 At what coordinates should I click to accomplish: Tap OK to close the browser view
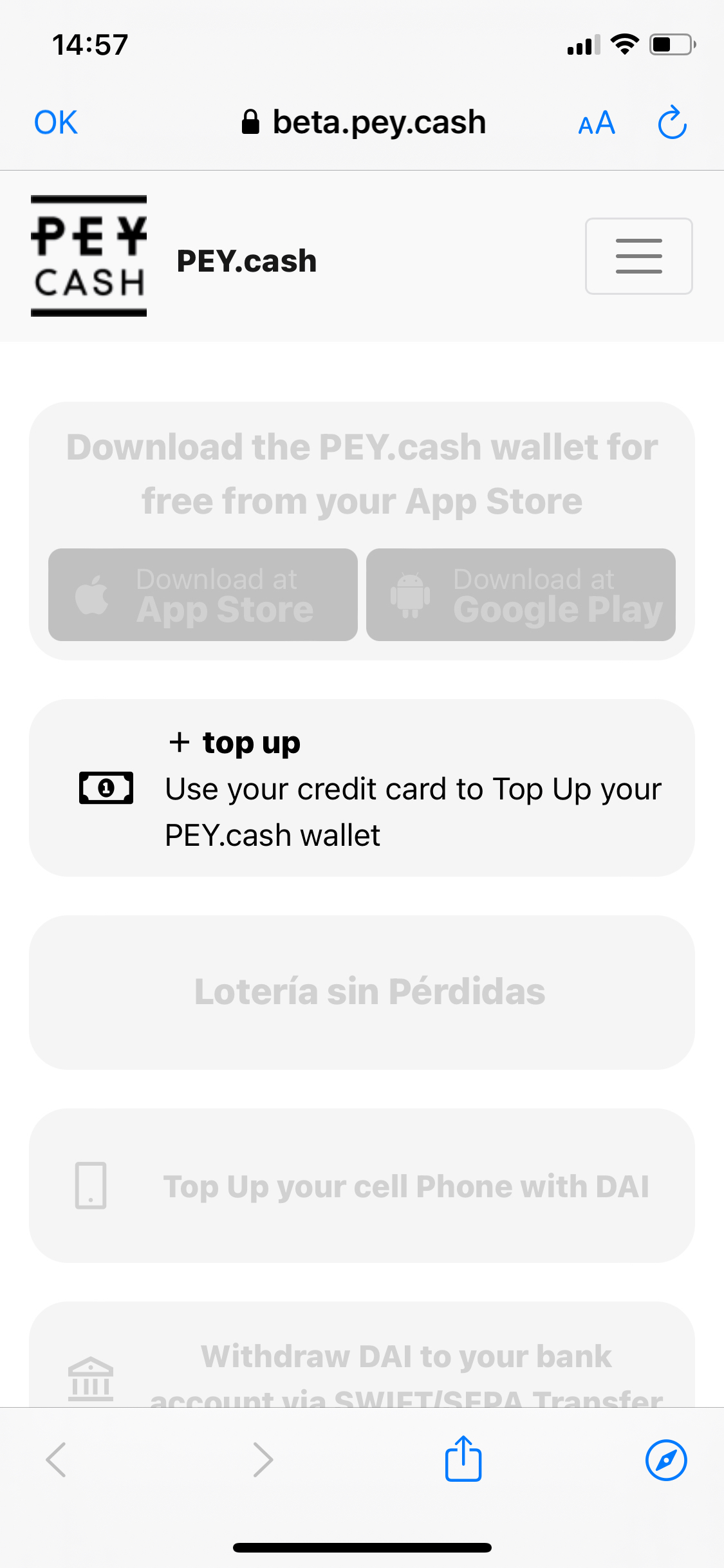coord(56,122)
